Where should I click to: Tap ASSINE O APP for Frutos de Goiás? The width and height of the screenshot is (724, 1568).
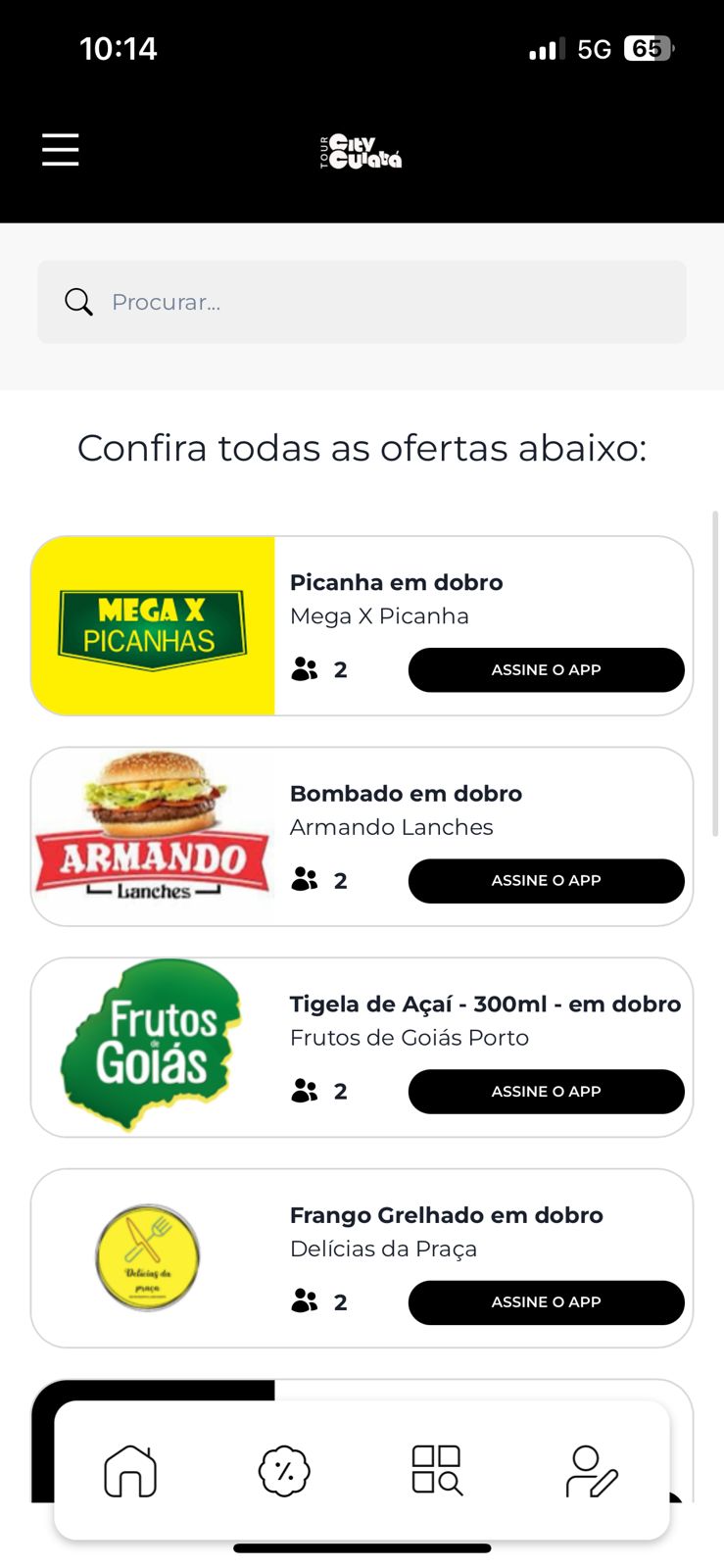click(546, 1092)
